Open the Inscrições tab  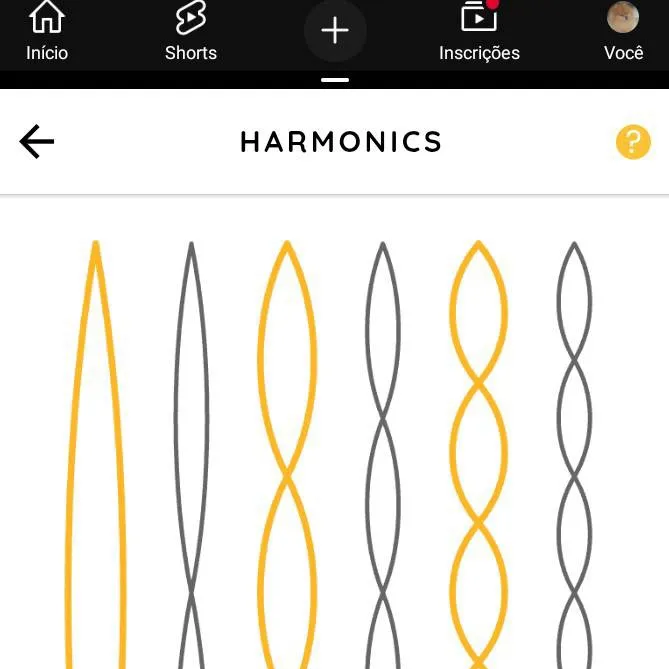[479, 32]
